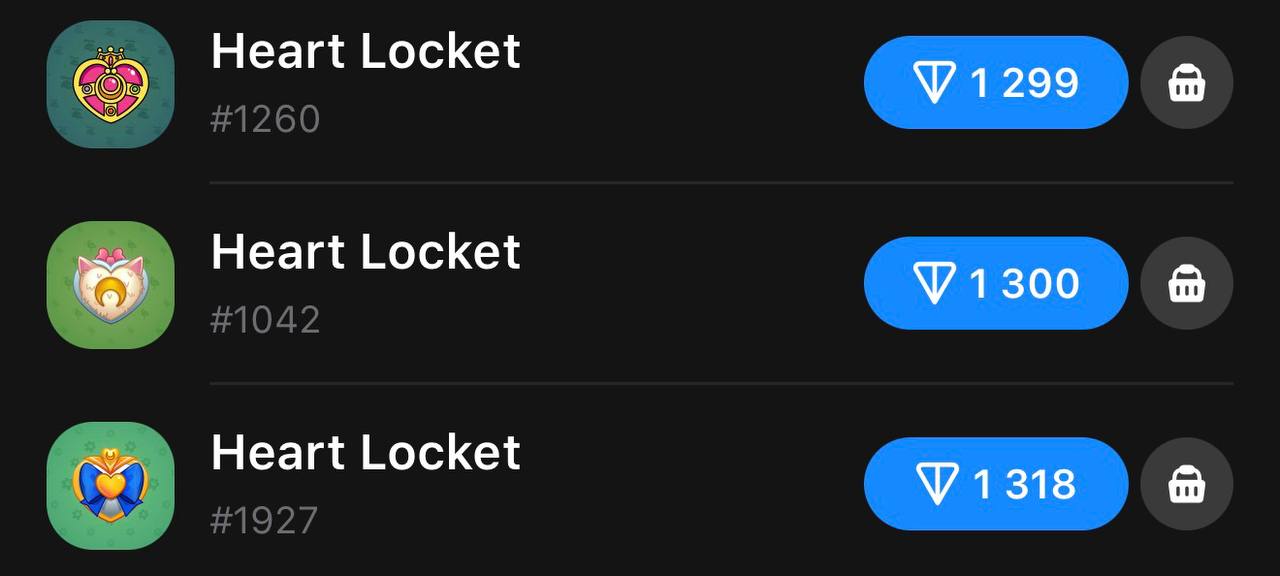Buy Heart Locket #1927 for 1 318
The height and width of the screenshot is (576, 1280).
click(x=995, y=484)
